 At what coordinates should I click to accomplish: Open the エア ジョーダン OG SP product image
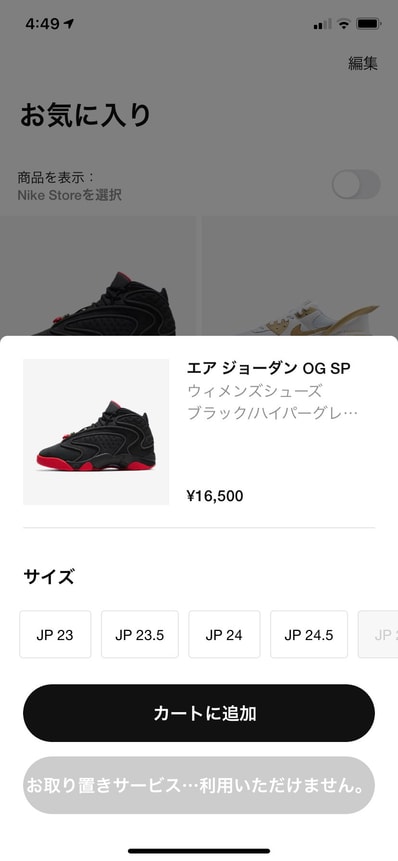click(x=96, y=432)
